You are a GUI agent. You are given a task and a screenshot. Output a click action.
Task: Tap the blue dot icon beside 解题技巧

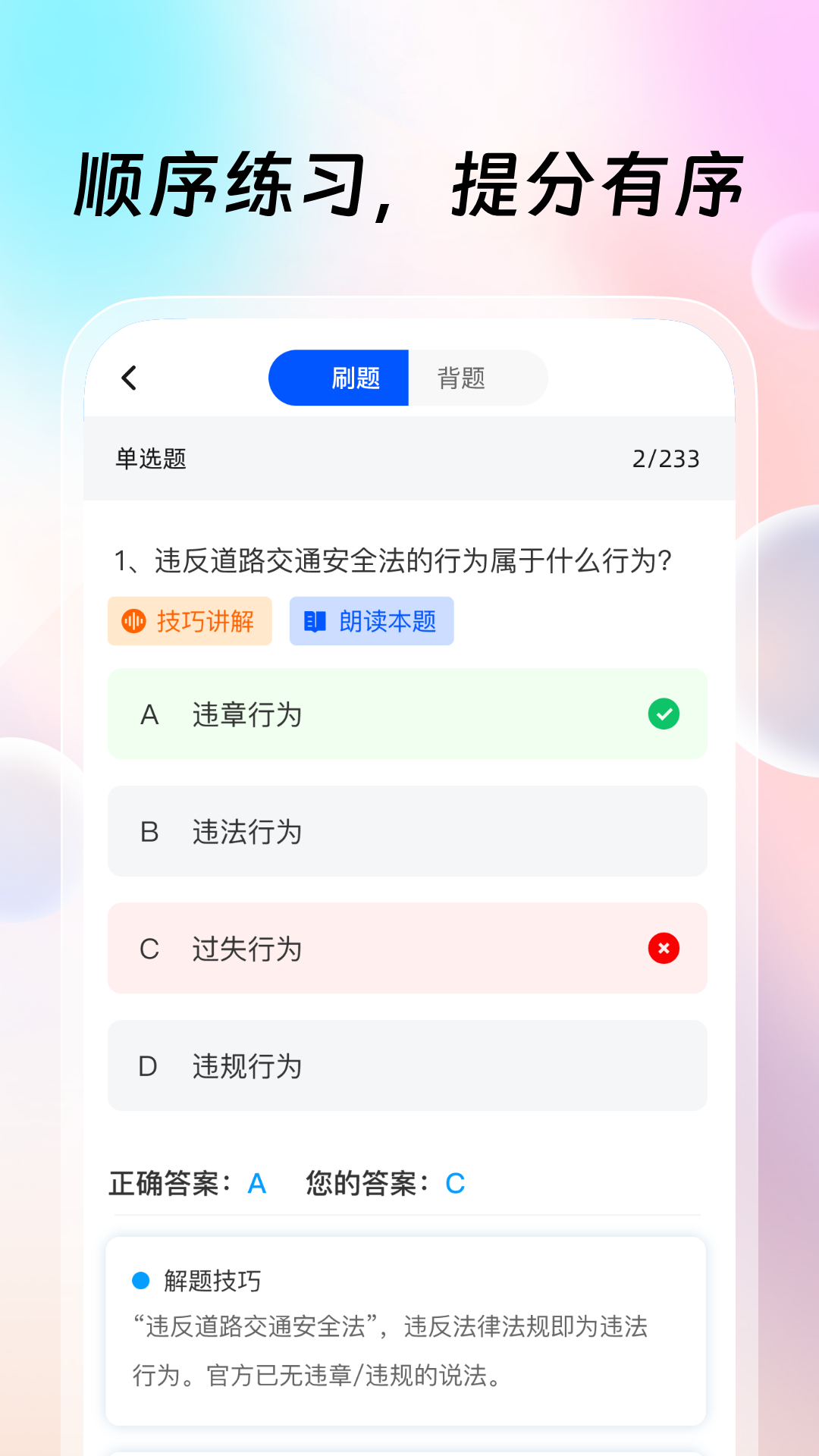click(138, 1280)
